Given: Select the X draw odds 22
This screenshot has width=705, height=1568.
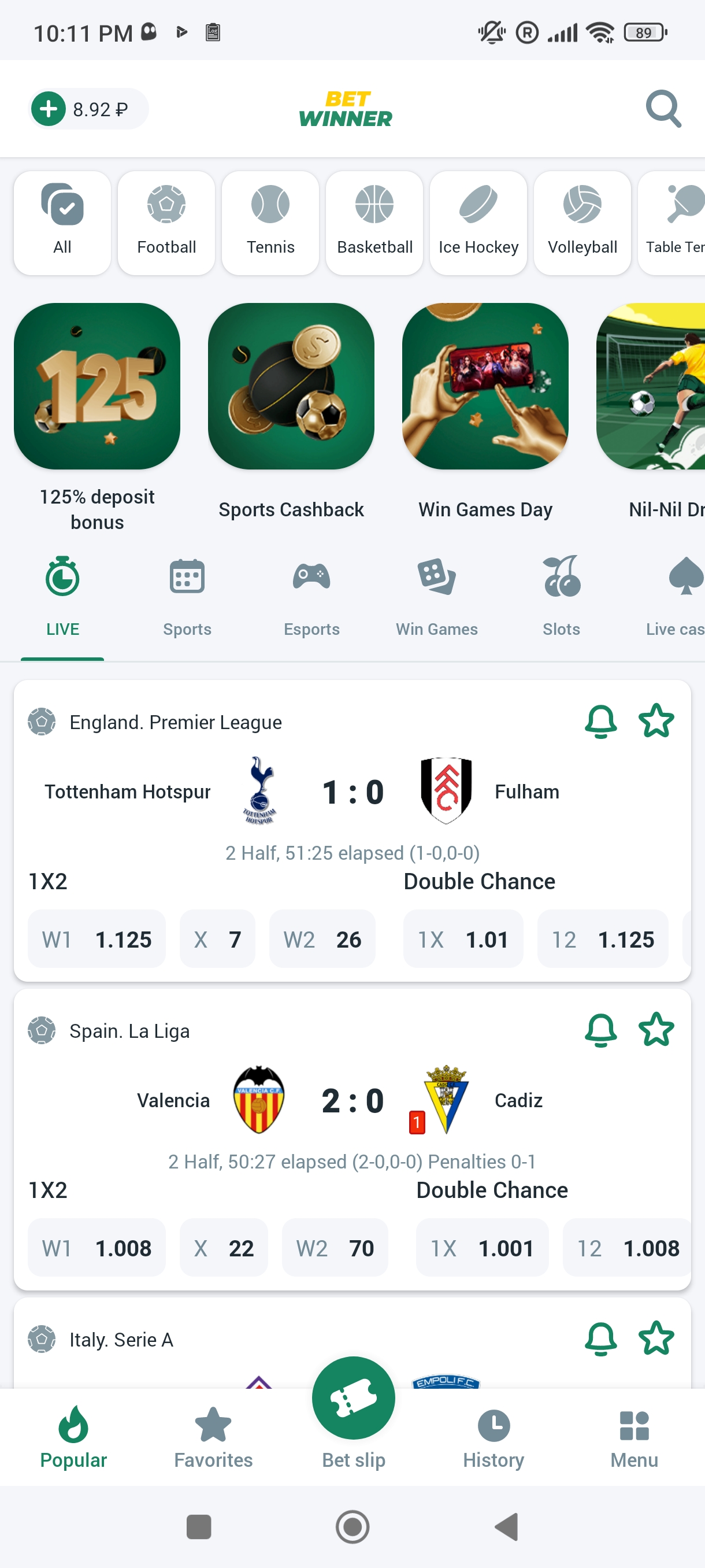Looking at the screenshot, I should [223, 1248].
